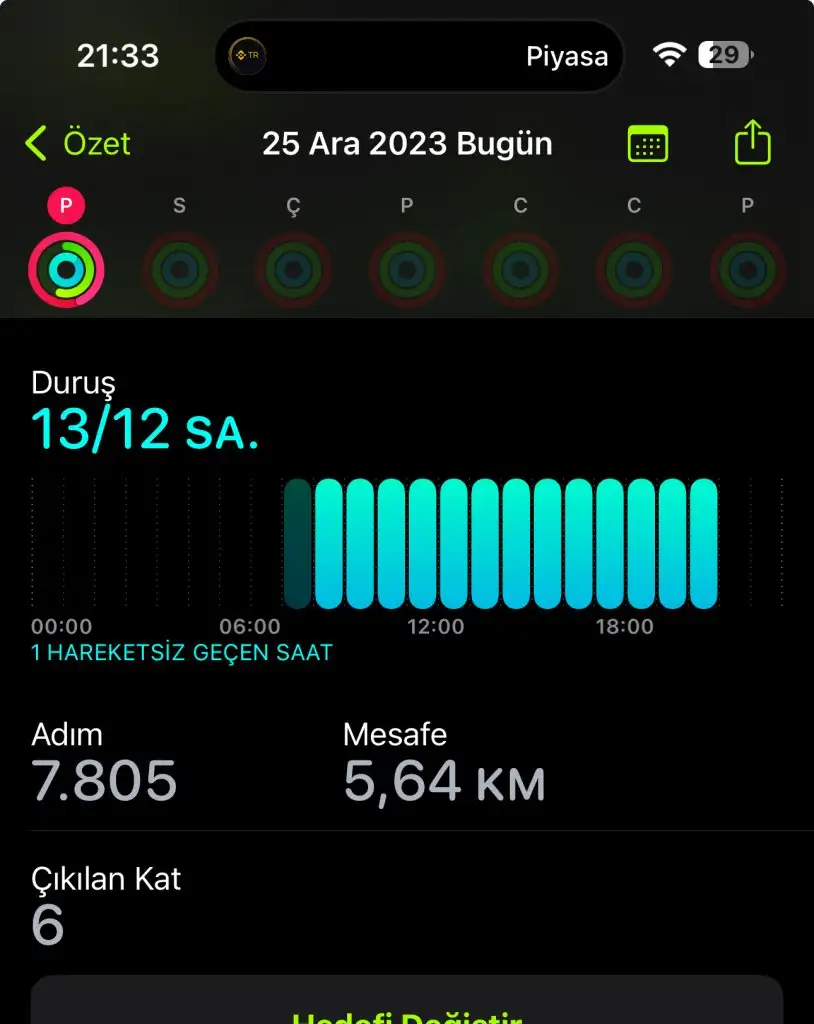Share this activity summary
Viewport: 814px width, 1024px height.
[752, 143]
